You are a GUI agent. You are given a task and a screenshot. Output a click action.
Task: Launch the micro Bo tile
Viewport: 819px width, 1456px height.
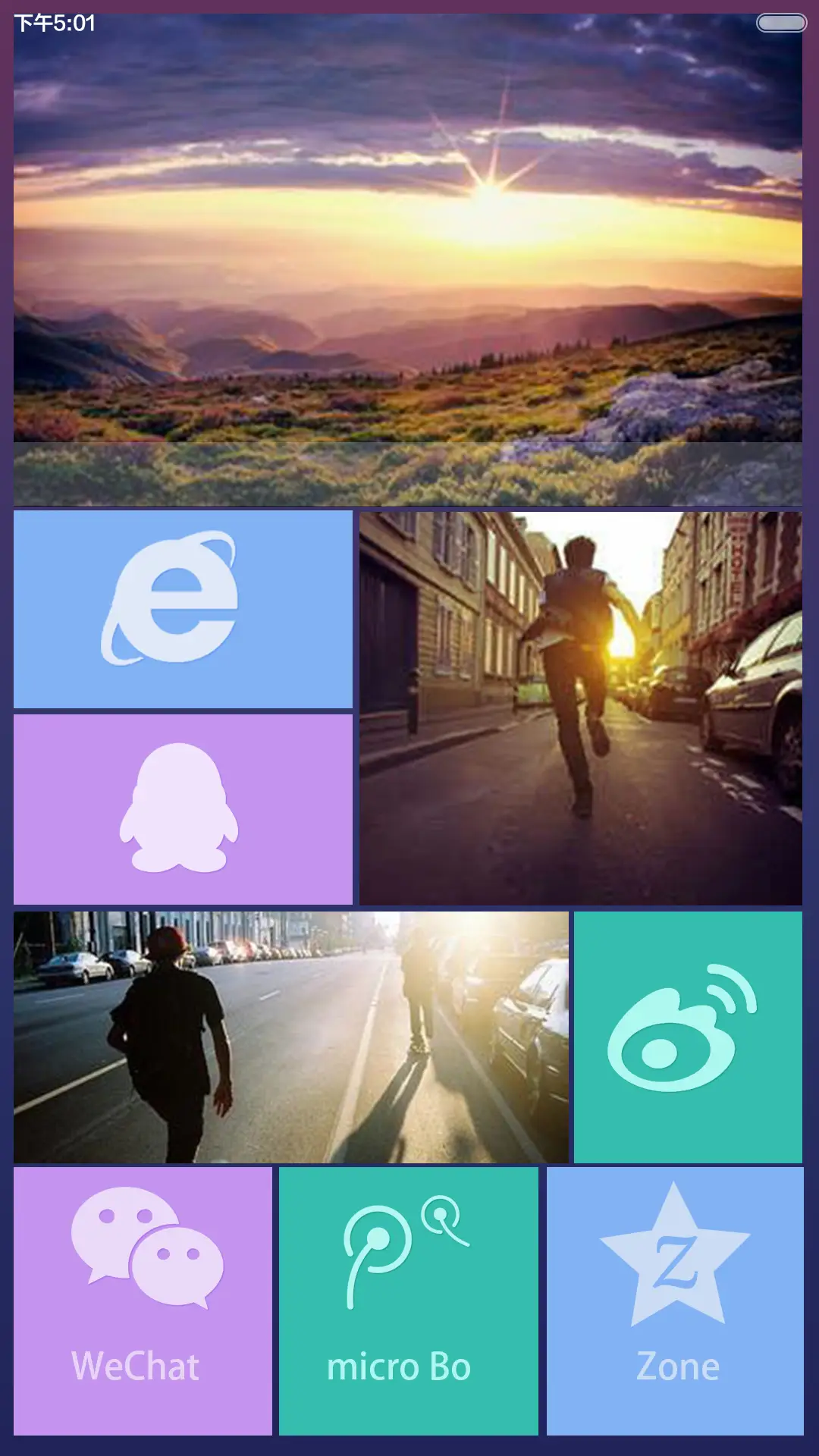point(408,1301)
